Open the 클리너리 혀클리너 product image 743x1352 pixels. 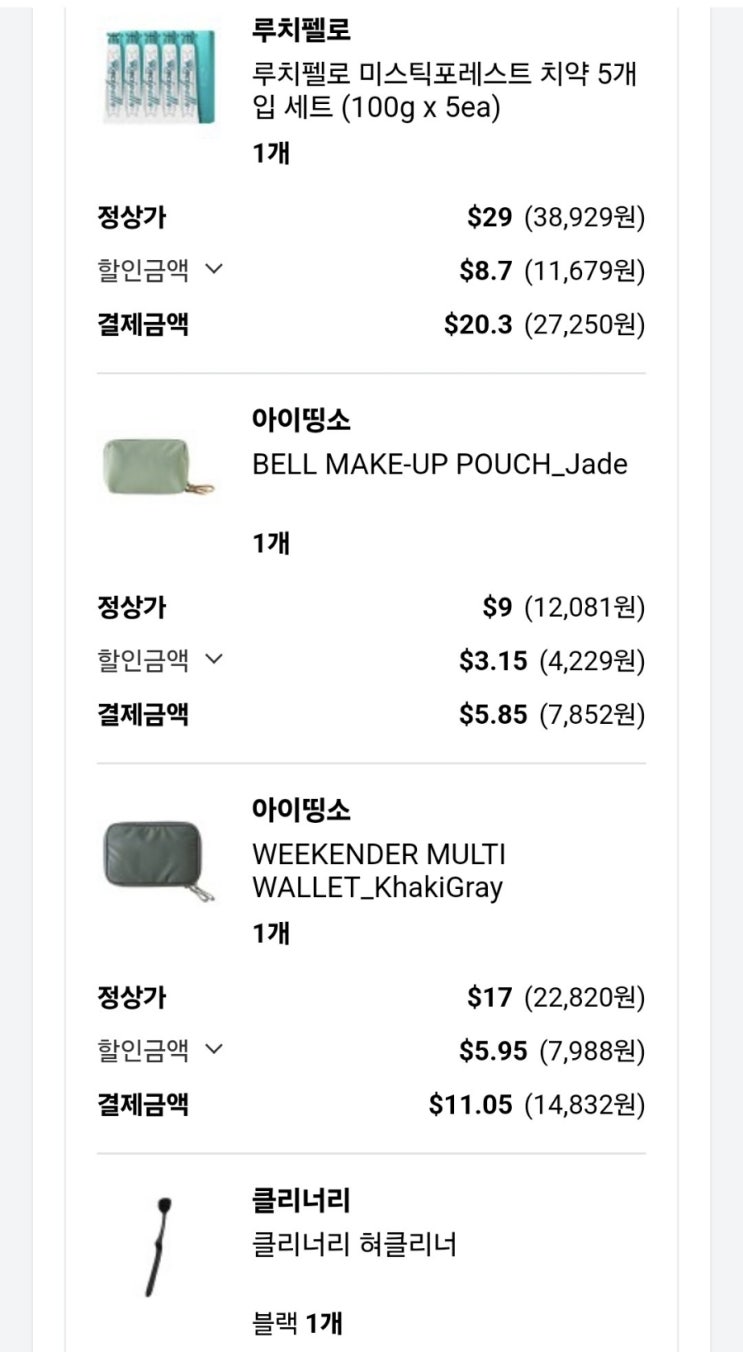(157, 1245)
